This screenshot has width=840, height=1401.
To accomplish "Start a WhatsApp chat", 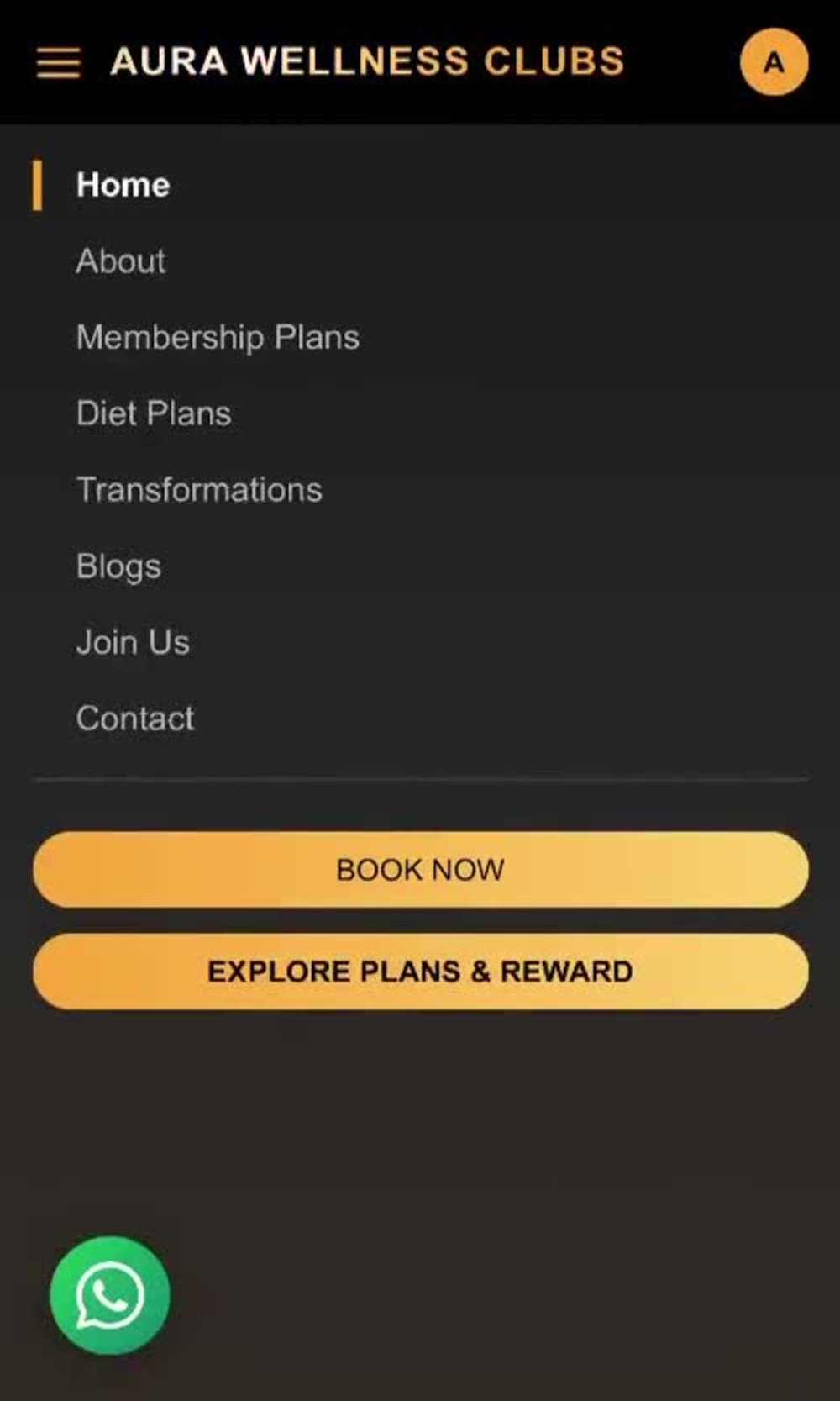I will point(110,1295).
